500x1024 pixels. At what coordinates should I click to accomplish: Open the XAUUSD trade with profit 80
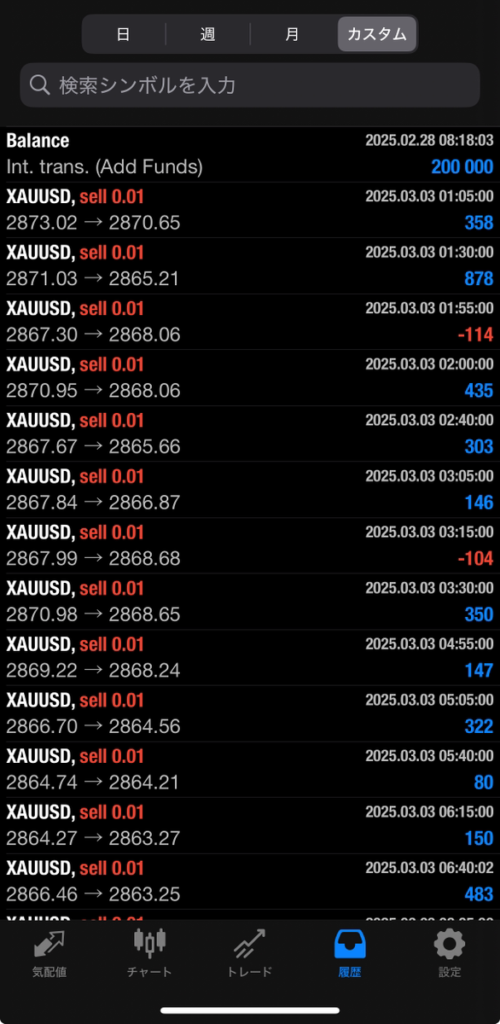[x=250, y=770]
